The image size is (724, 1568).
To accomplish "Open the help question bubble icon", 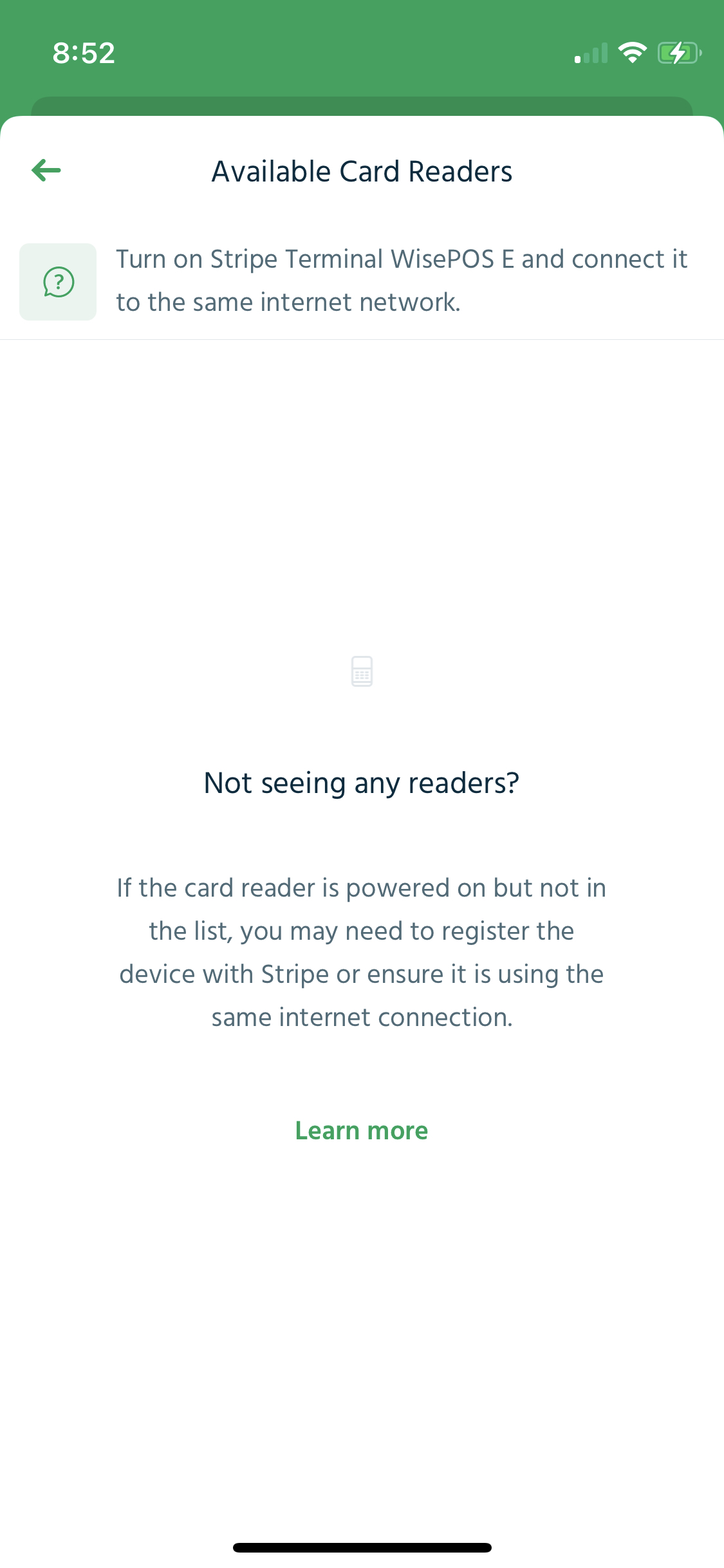I will point(58,282).
